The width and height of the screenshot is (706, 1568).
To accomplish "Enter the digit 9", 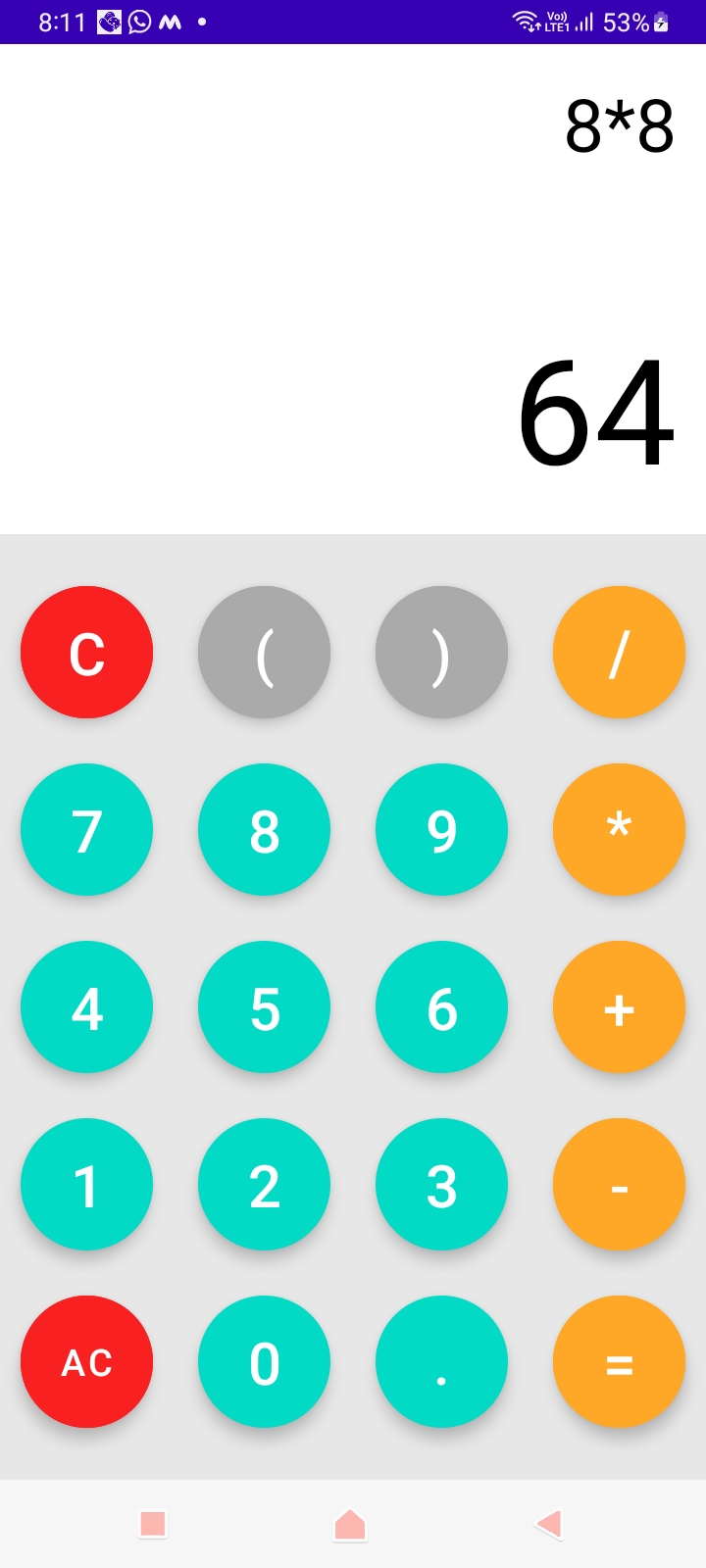I will (x=441, y=829).
